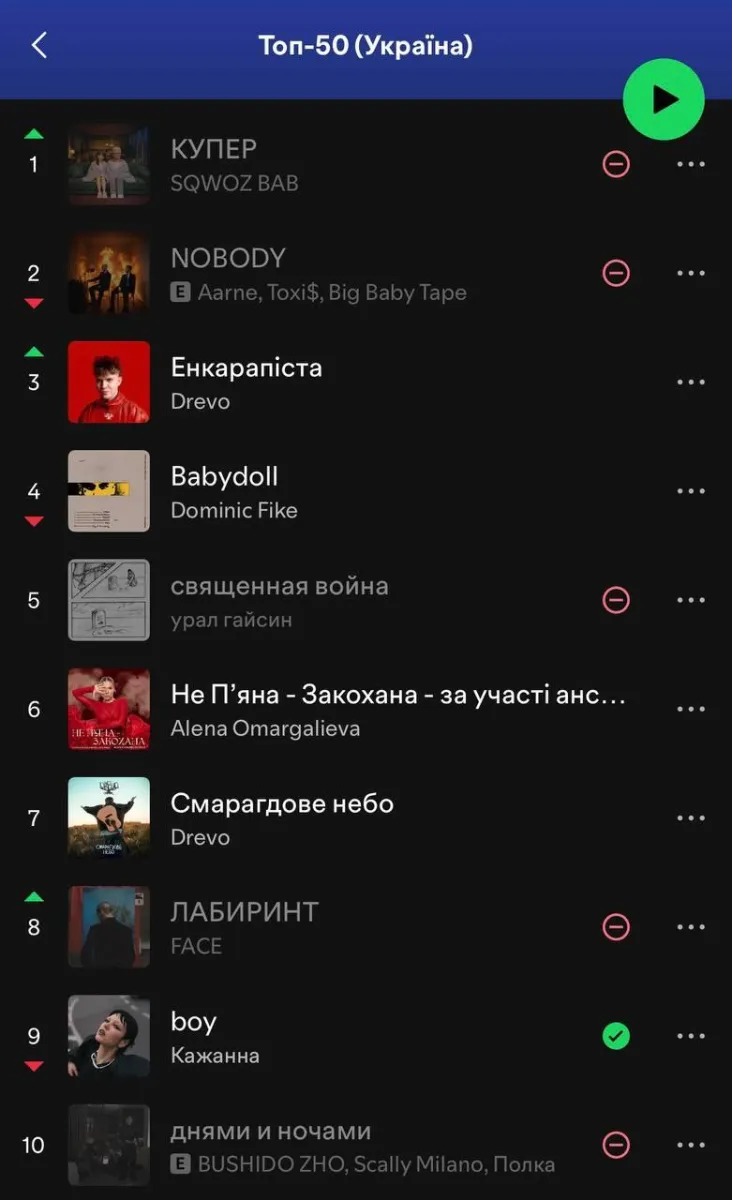Unhide the track священная война
Screen dimensions: 732x1200
(616, 600)
